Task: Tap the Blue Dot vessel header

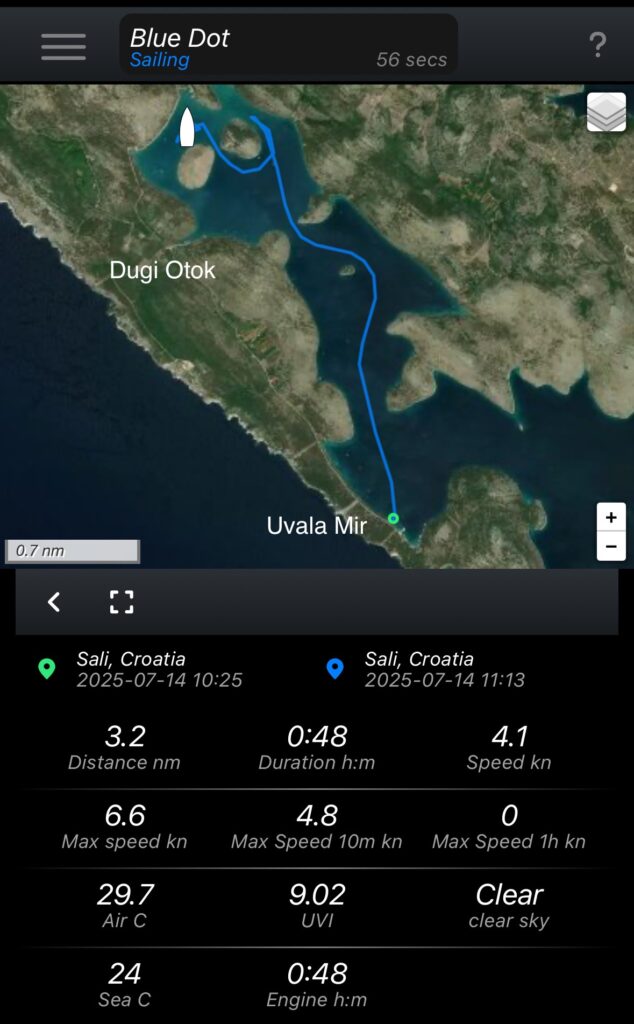Action: (x=288, y=46)
